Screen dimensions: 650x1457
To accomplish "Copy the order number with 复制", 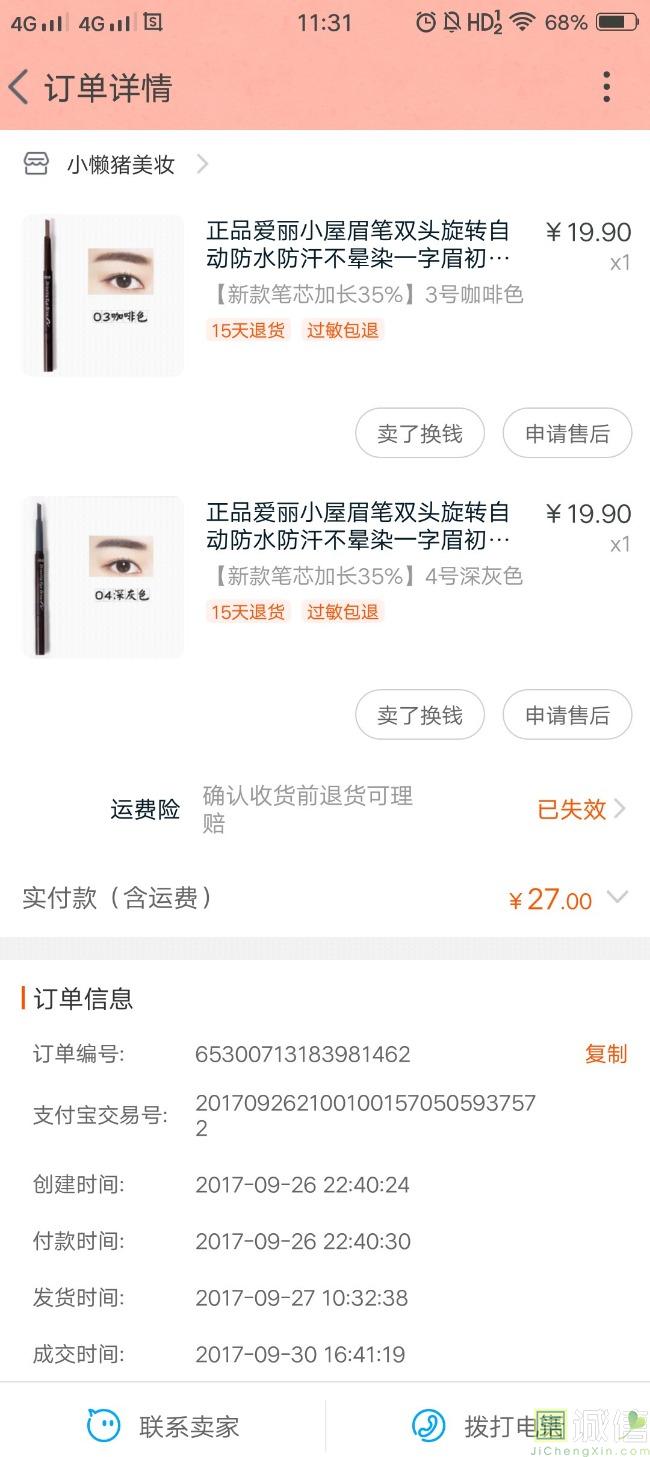I will tap(606, 1054).
